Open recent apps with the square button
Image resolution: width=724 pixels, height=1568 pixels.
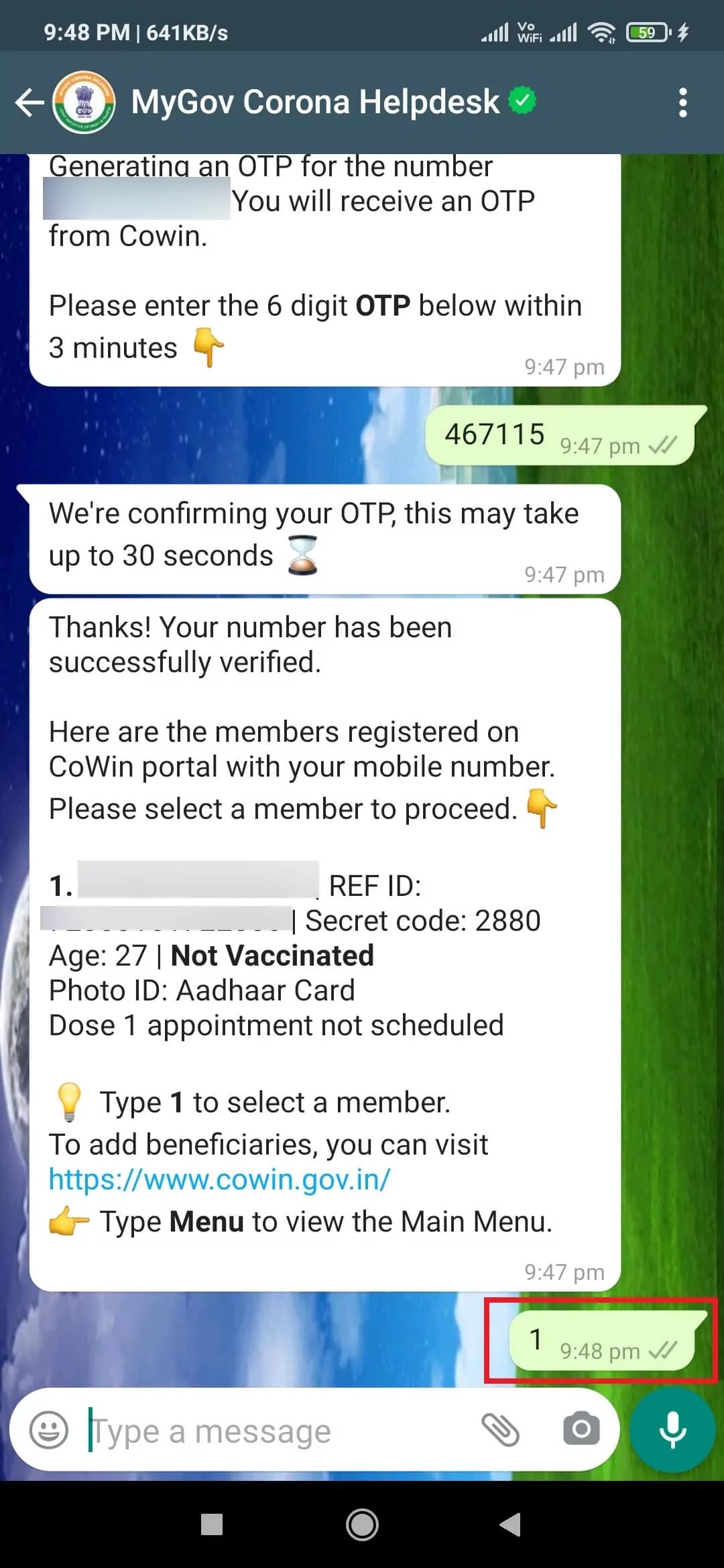coord(212,1524)
